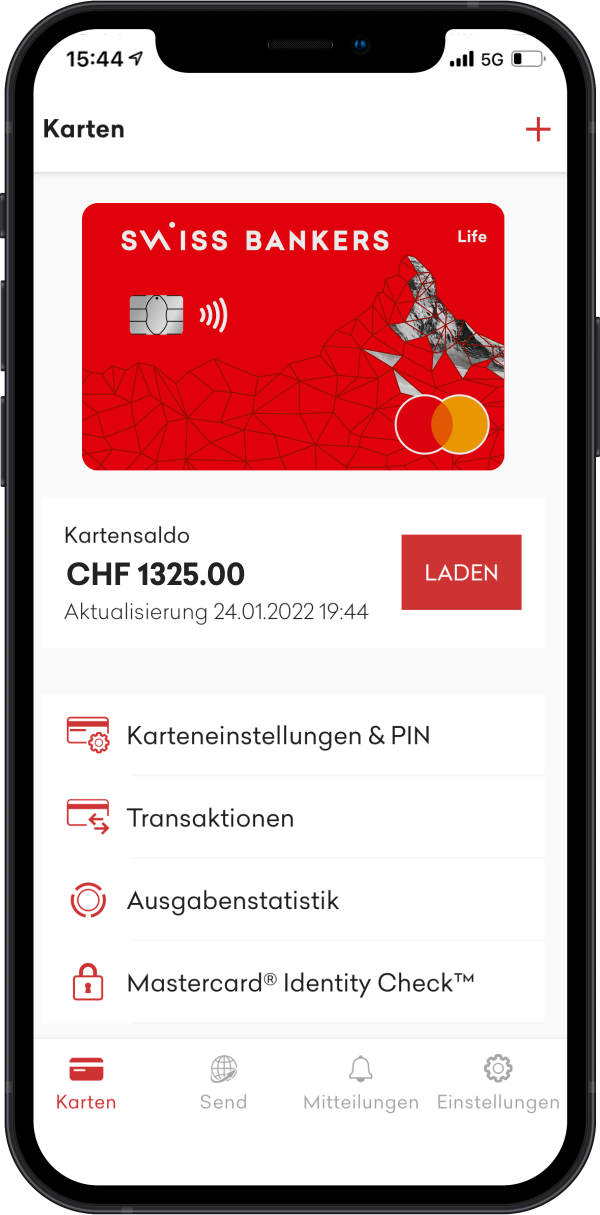Open Karteneinstellungen & PIN
This screenshot has height=1215, width=600.
[278, 736]
